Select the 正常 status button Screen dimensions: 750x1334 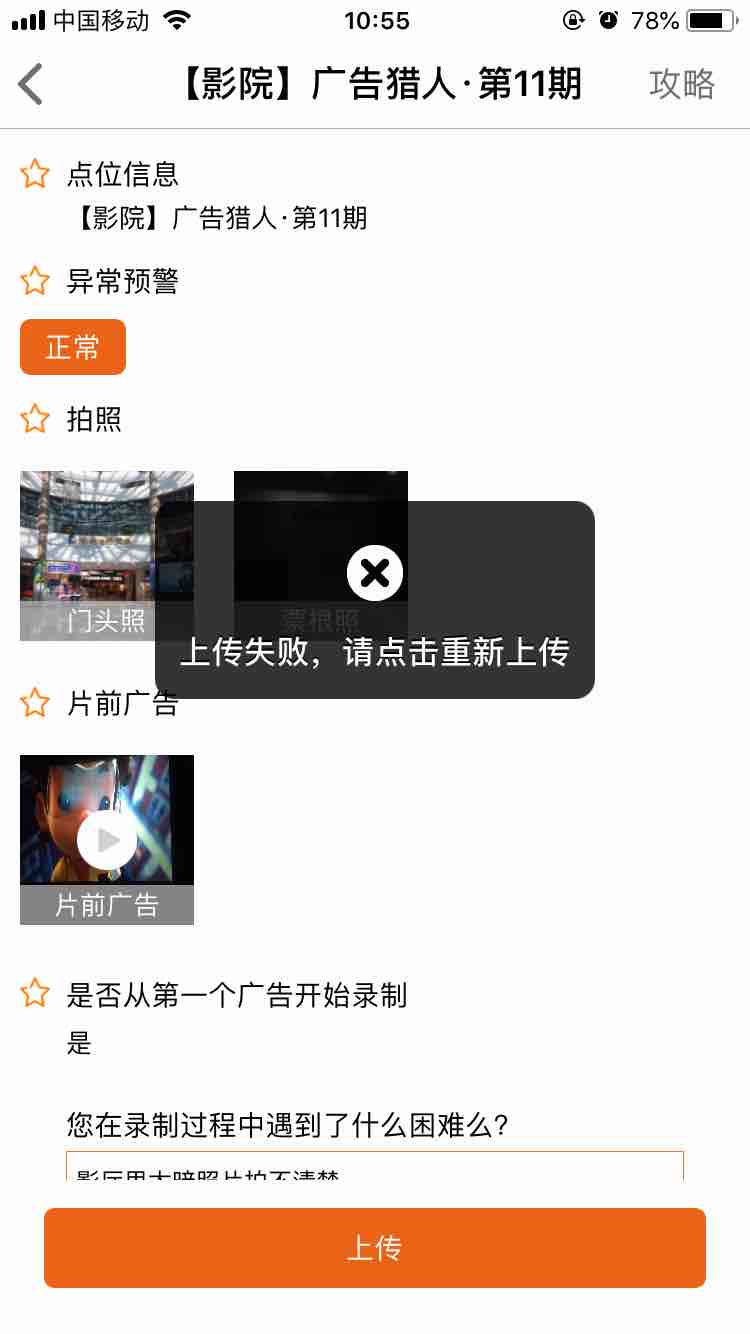[x=73, y=347]
